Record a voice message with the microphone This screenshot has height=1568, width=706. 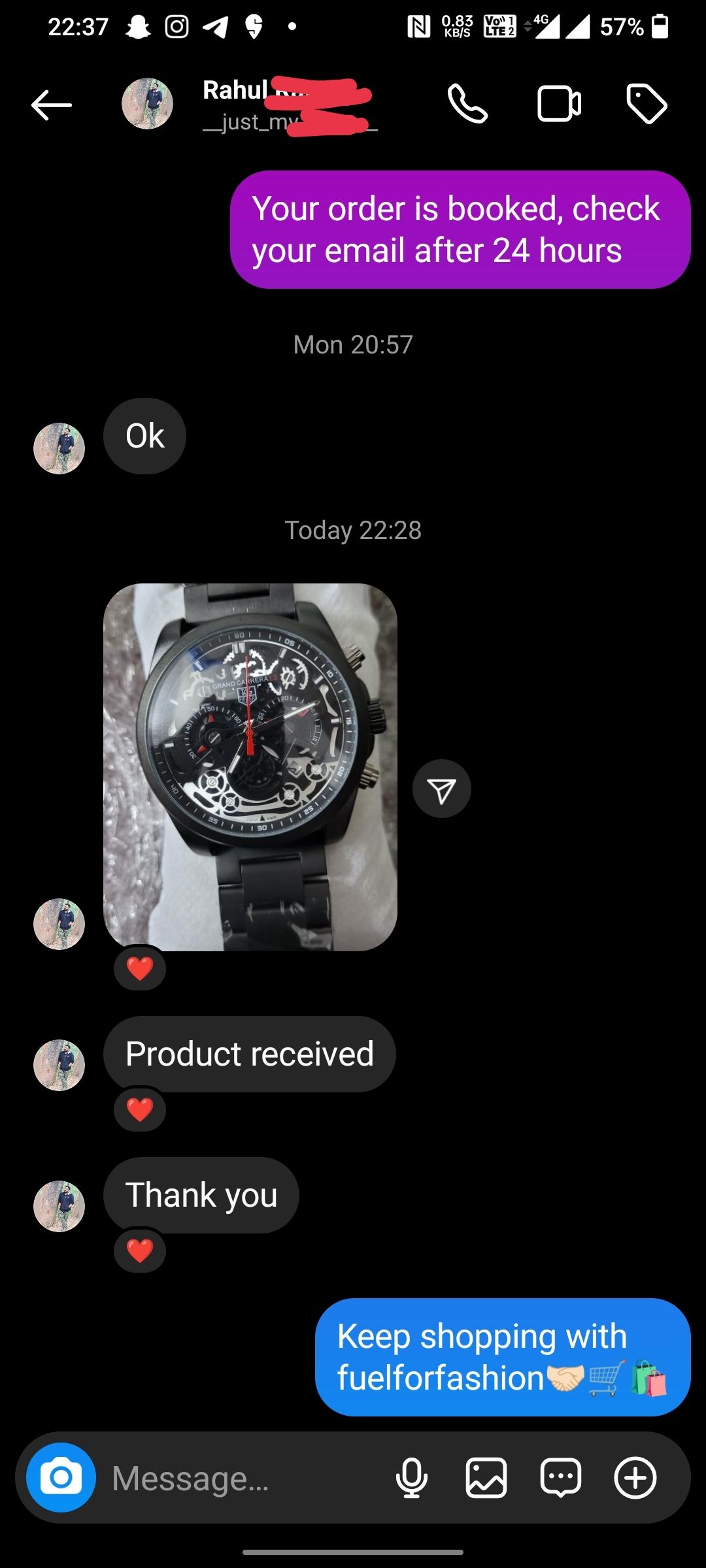[x=412, y=1478]
